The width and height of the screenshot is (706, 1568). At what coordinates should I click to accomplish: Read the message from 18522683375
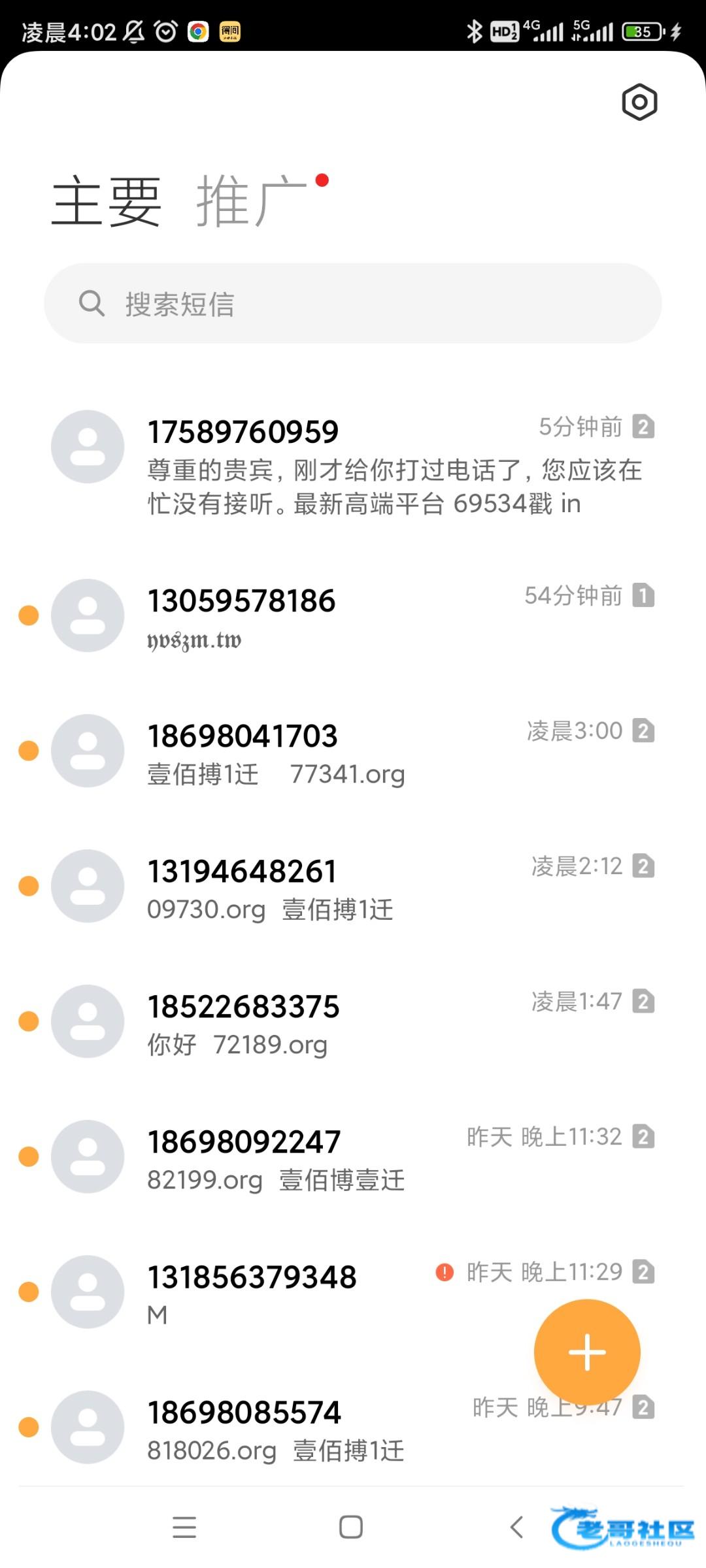(353, 1022)
